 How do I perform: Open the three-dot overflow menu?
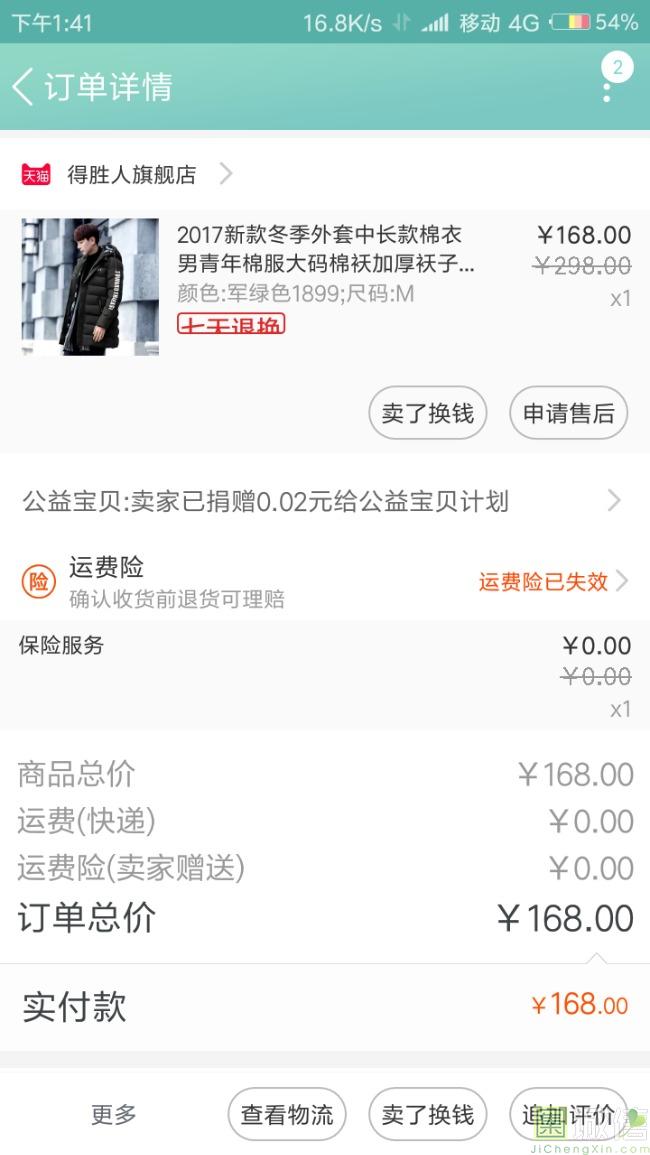point(607,90)
